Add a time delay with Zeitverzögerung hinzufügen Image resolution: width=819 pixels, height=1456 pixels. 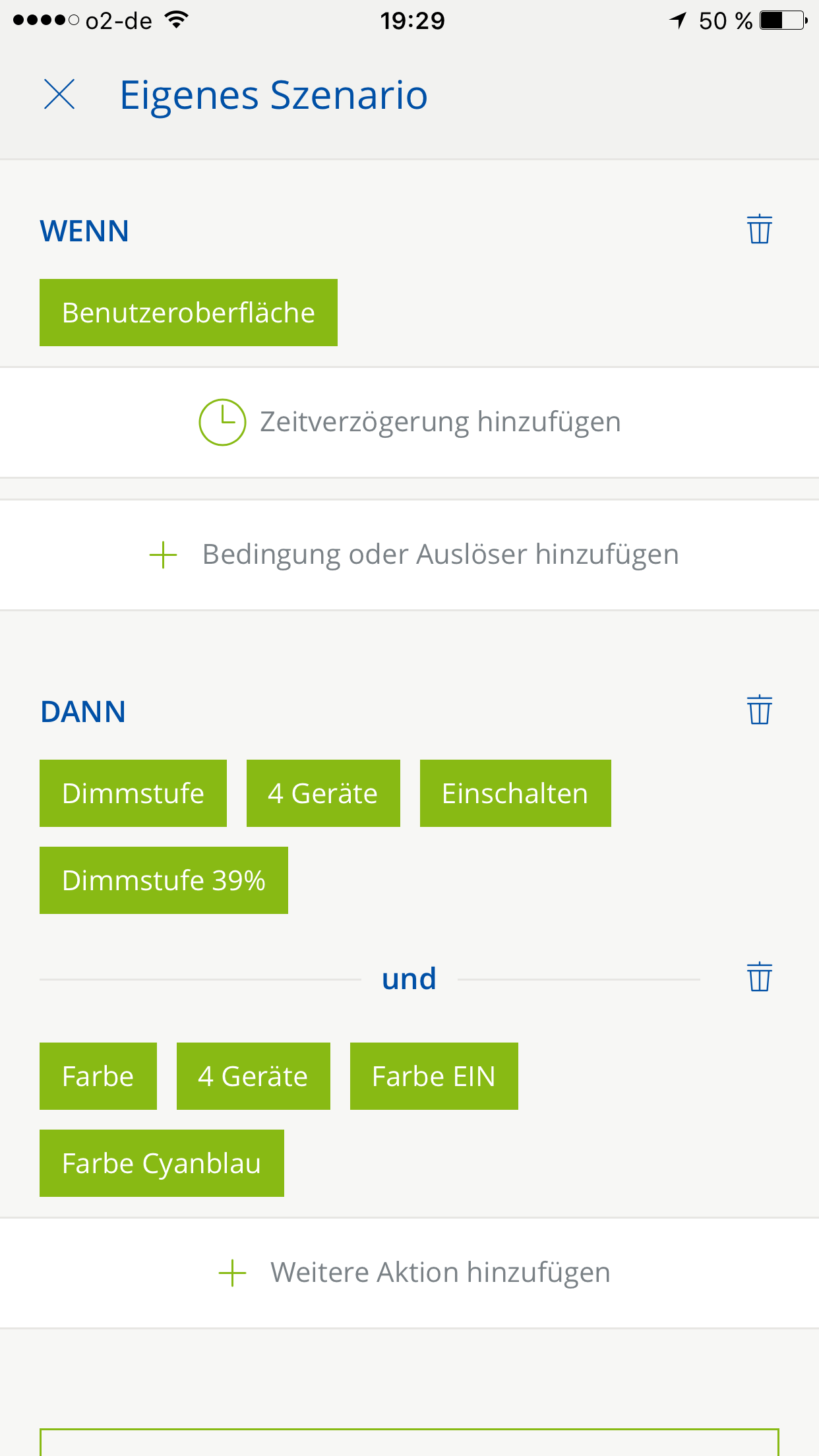[409, 422]
